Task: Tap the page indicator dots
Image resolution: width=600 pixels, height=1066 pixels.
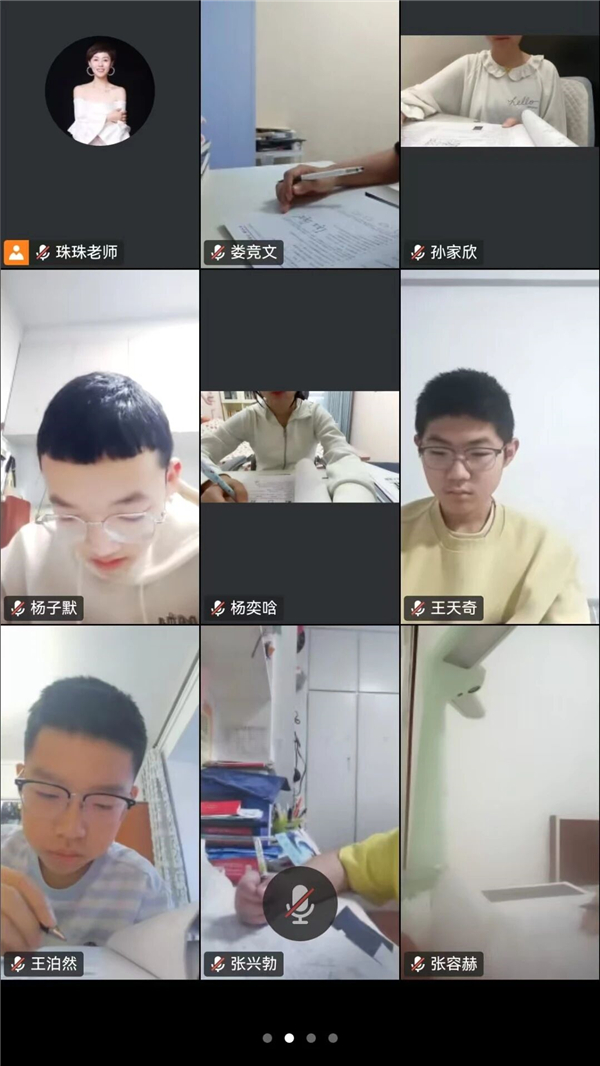Action: click(300, 1038)
